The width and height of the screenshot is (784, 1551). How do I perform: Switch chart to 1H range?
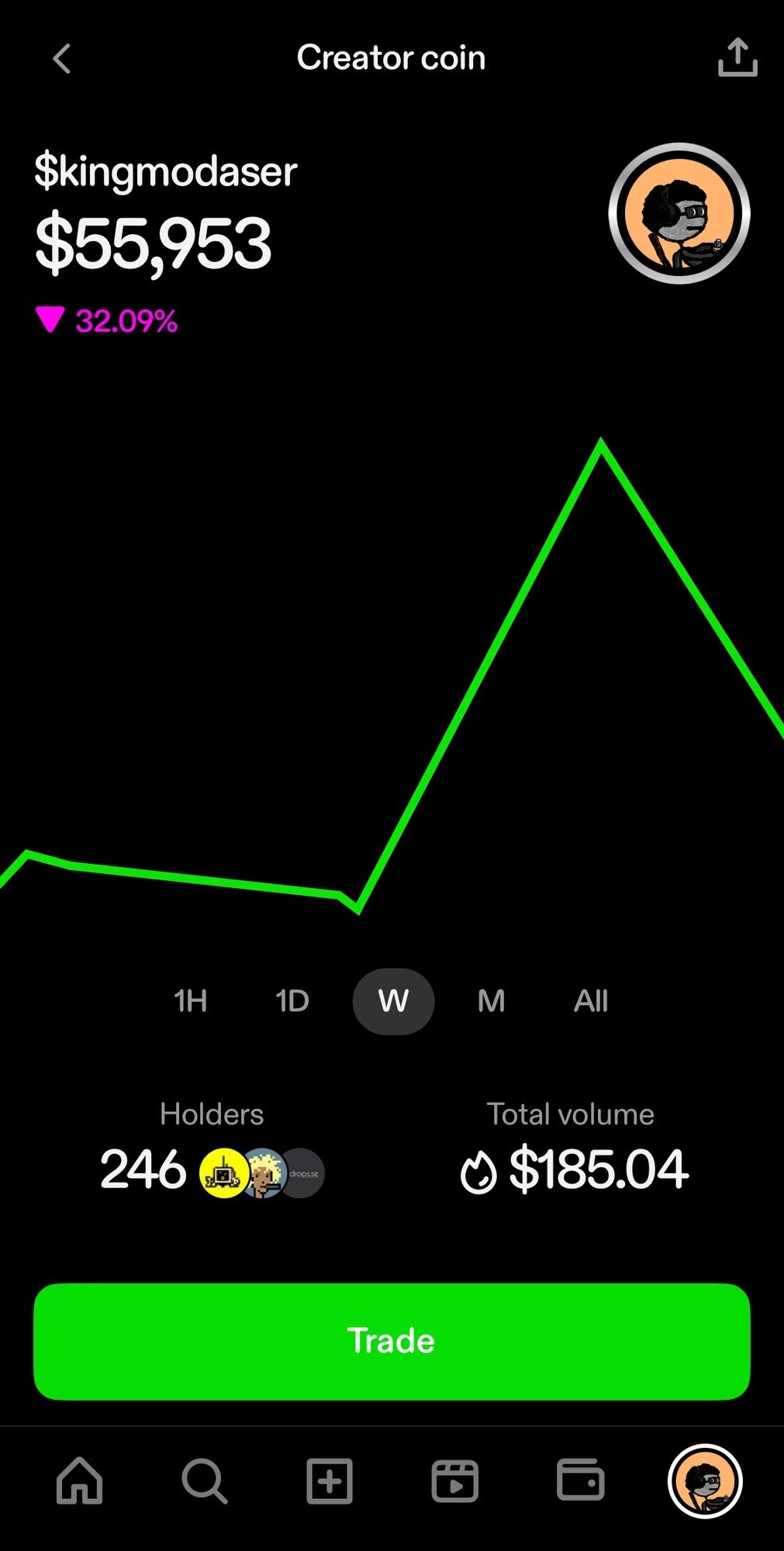coord(191,1001)
